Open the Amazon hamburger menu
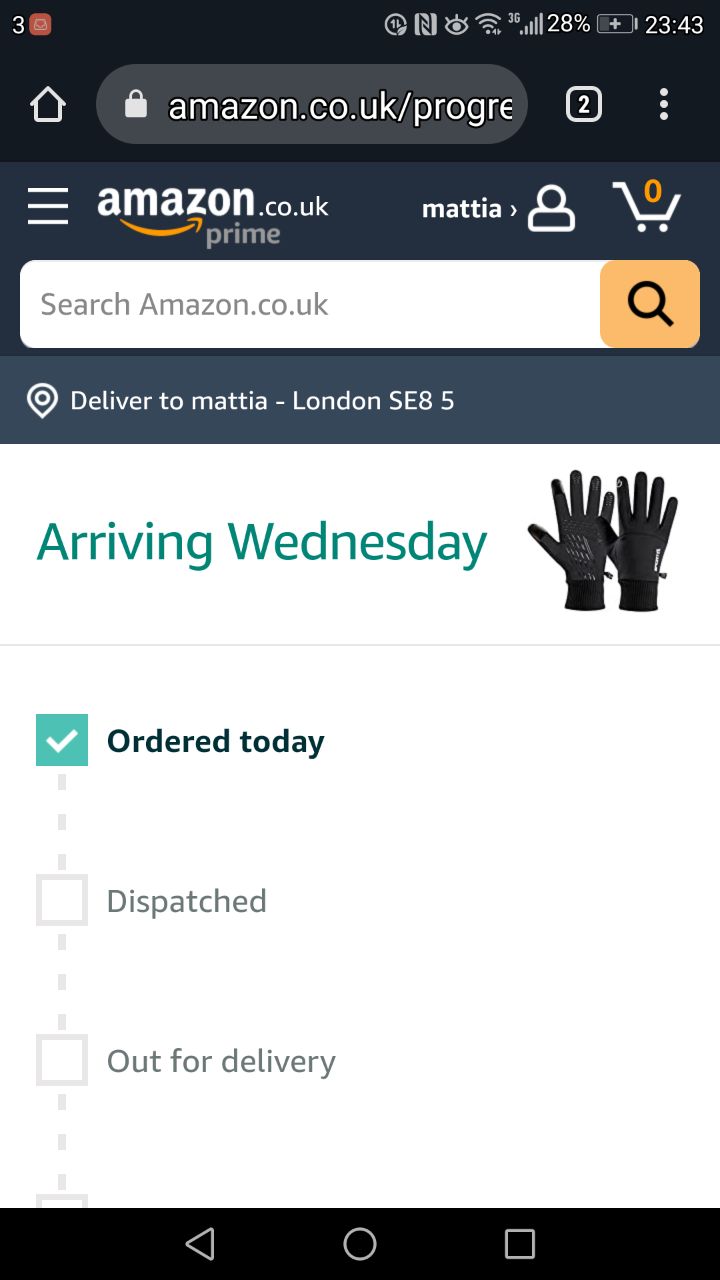 [48, 207]
